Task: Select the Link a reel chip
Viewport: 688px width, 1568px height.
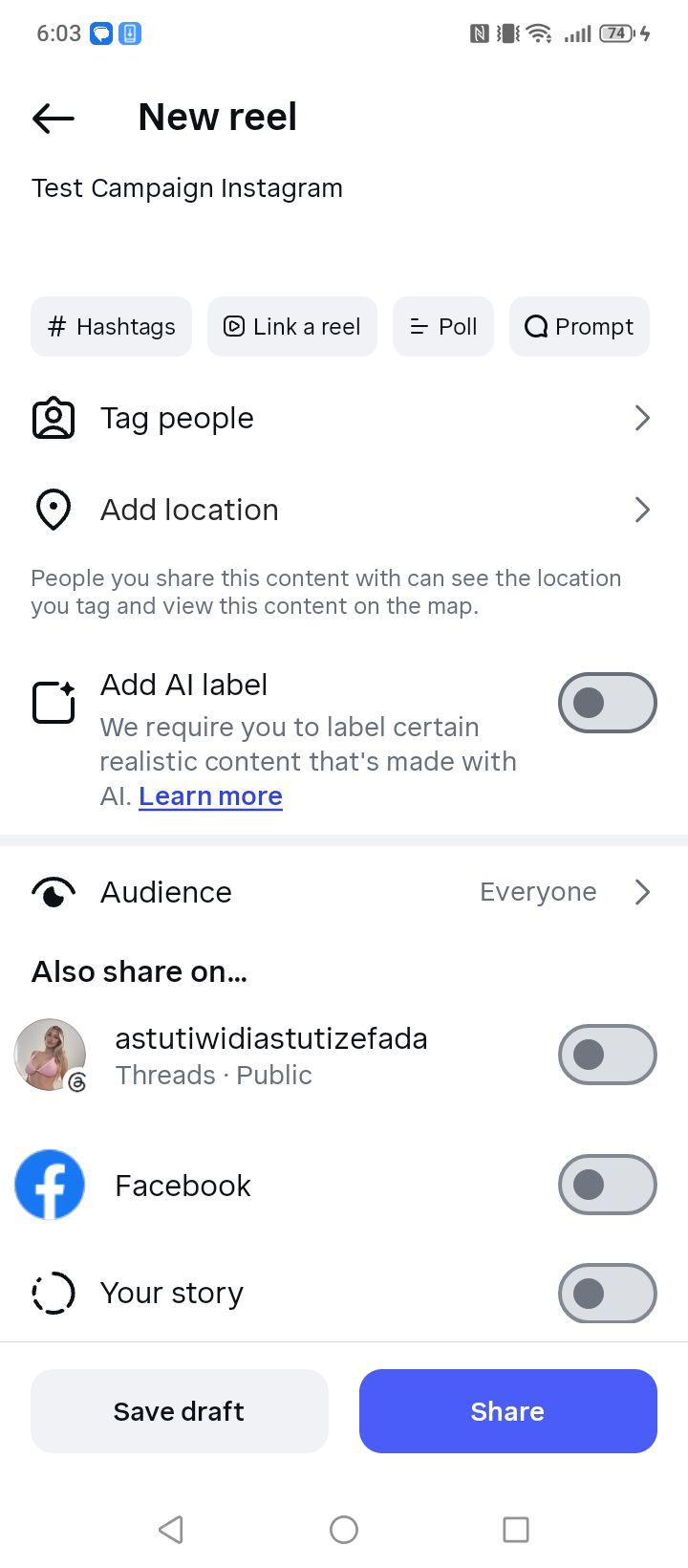Action: [292, 326]
